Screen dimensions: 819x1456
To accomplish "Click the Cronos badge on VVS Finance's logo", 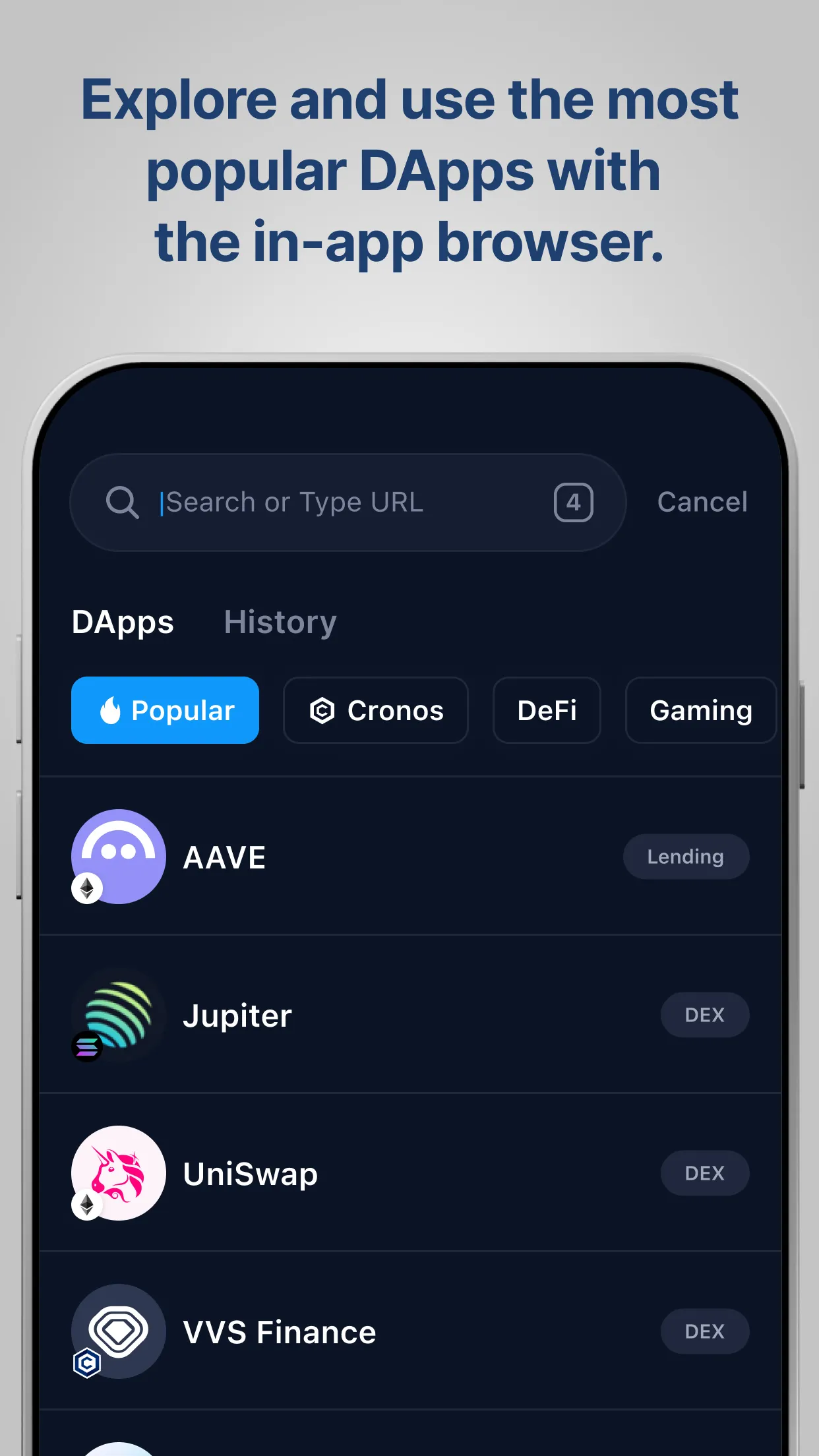I will [88, 1362].
